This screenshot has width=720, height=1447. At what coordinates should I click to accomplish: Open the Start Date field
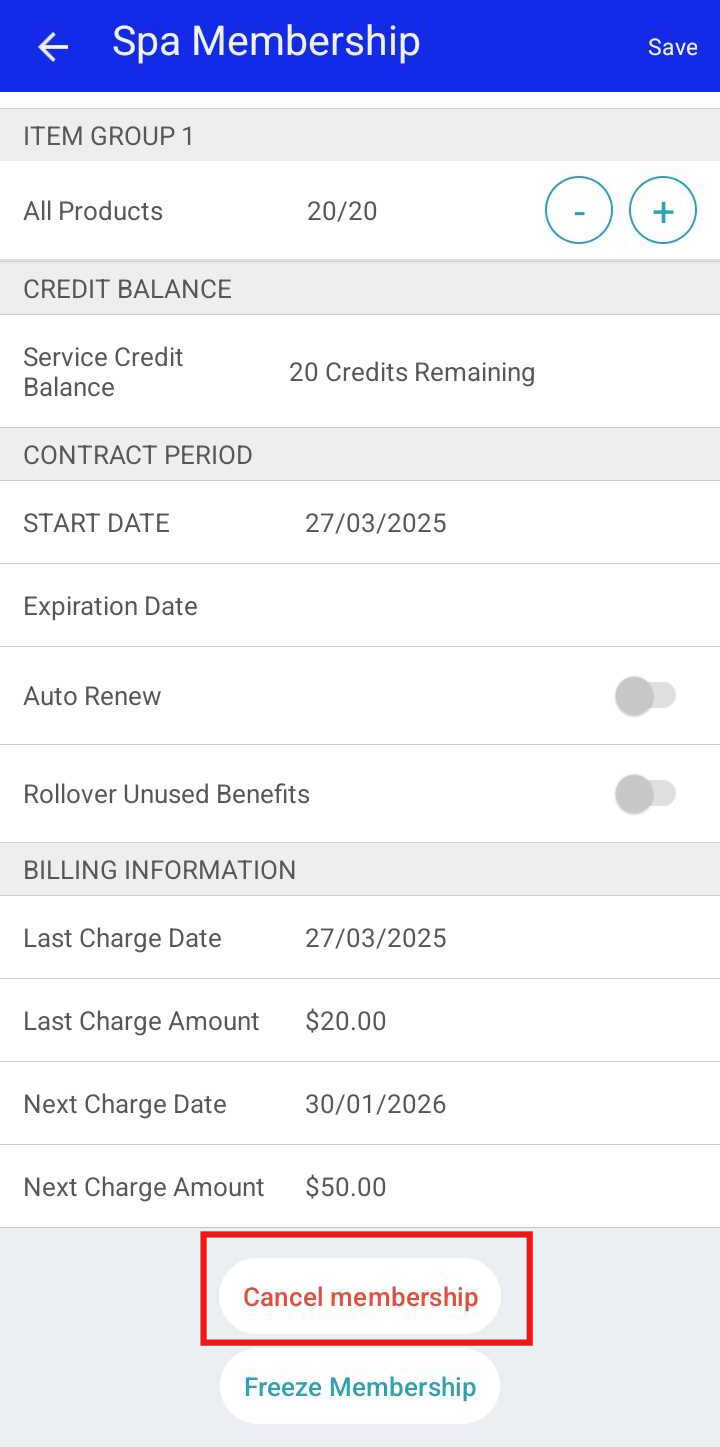[x=376, y=523]
